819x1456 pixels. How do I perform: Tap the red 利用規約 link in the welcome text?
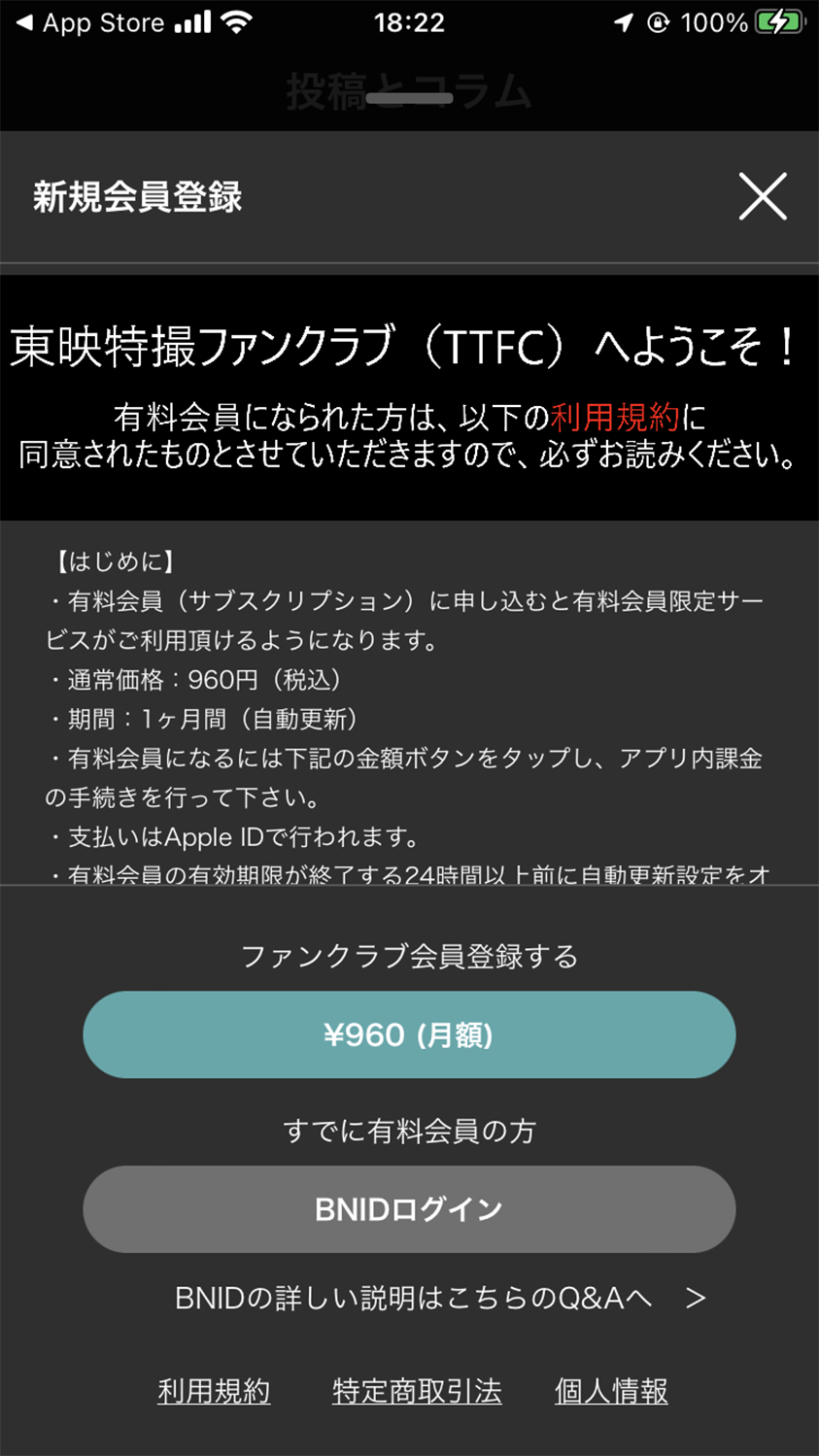615,418
